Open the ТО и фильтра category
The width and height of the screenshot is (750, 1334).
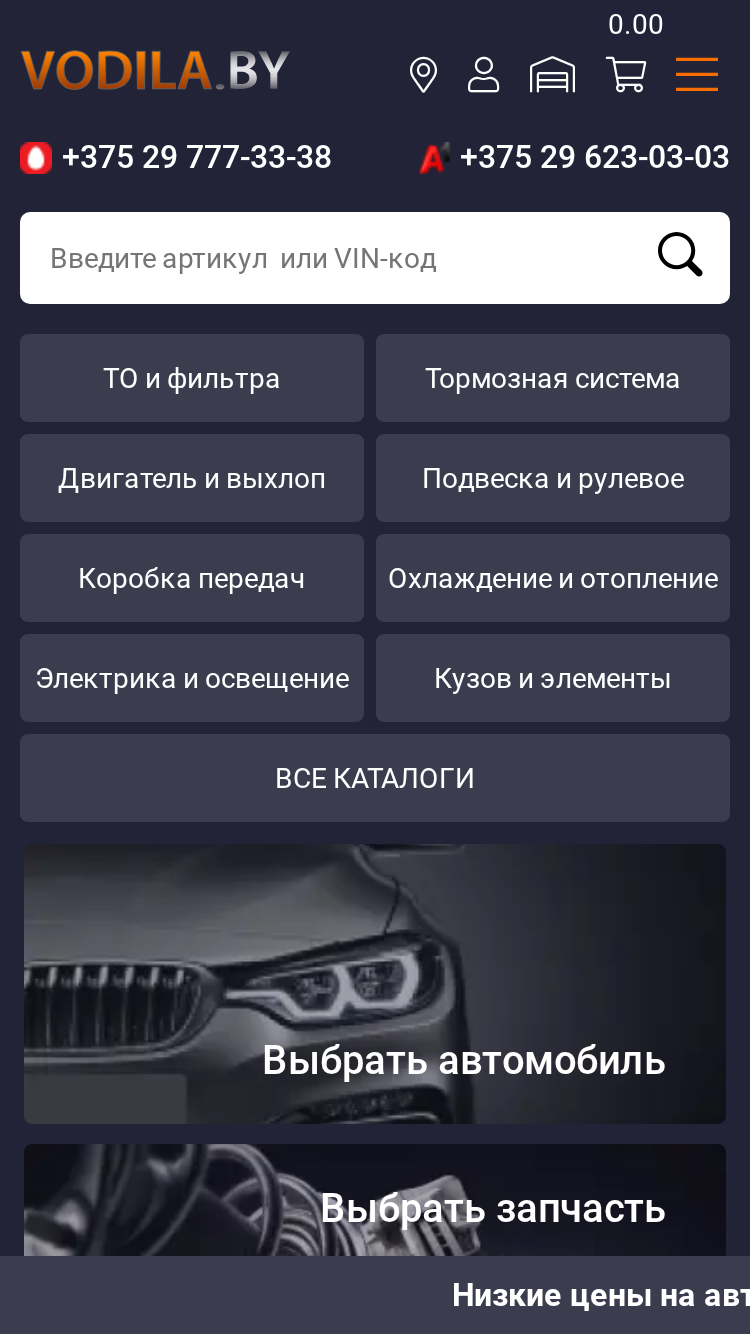point(192,378)
